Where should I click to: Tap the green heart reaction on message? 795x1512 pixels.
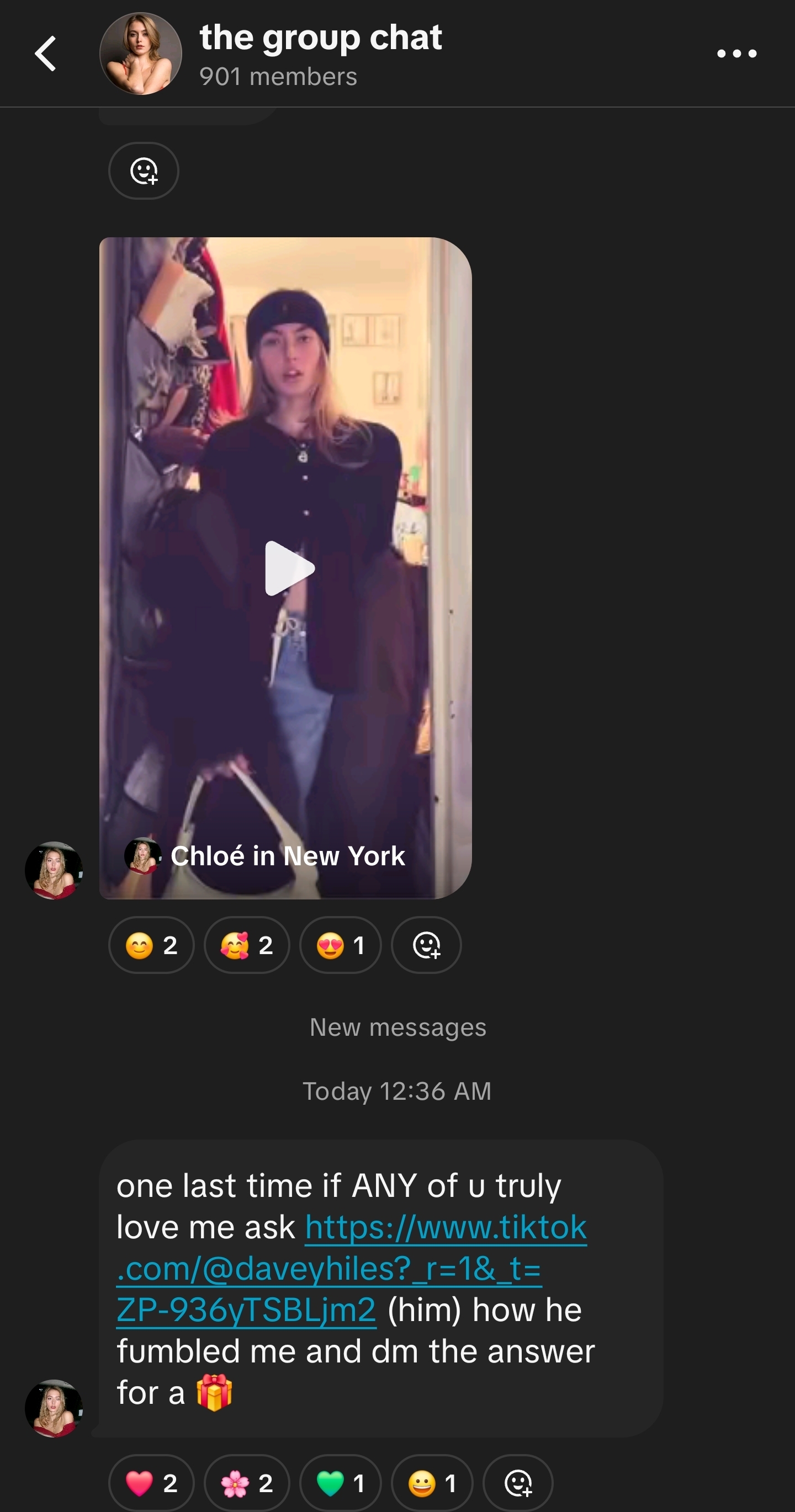click(341, 1483)
